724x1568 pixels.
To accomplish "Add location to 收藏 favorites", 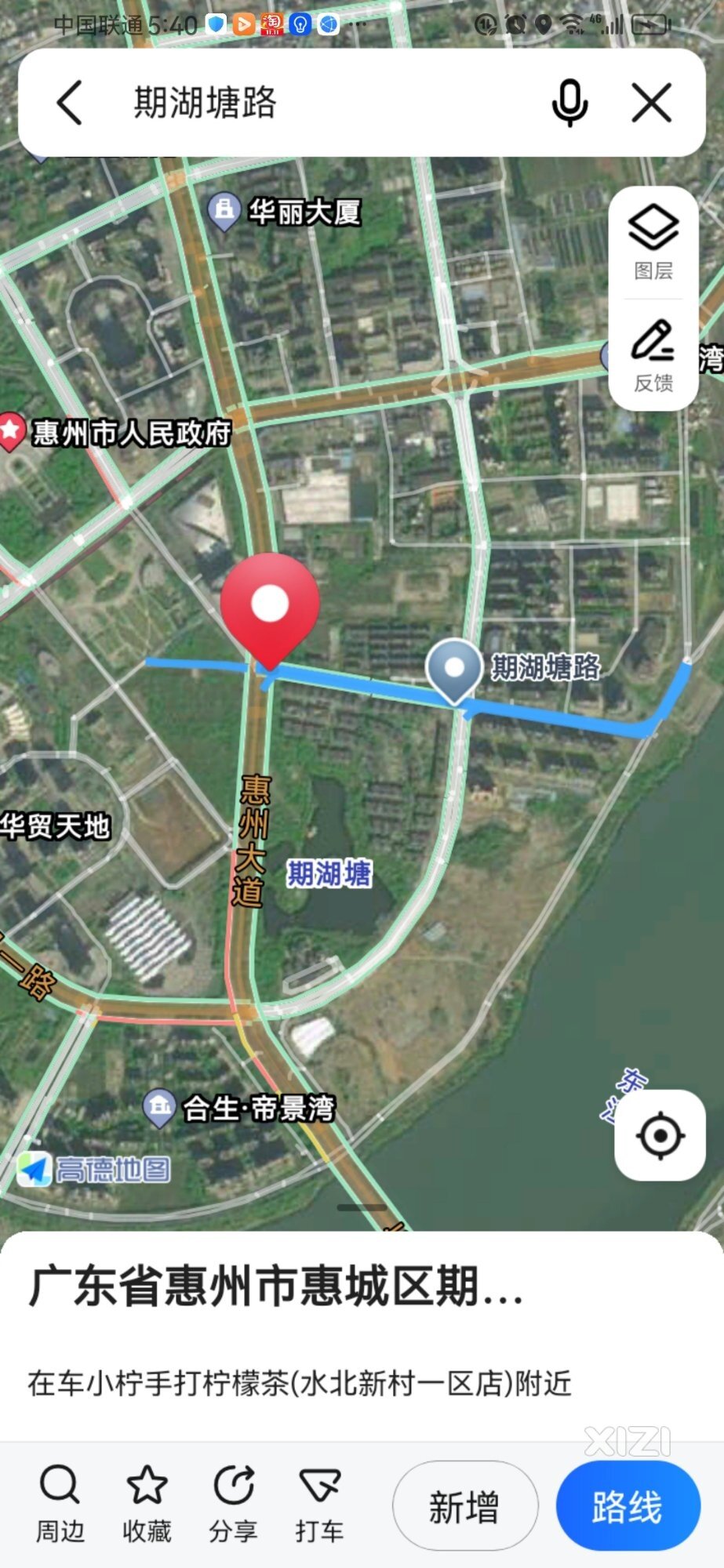I will [x=147, y=1504].
